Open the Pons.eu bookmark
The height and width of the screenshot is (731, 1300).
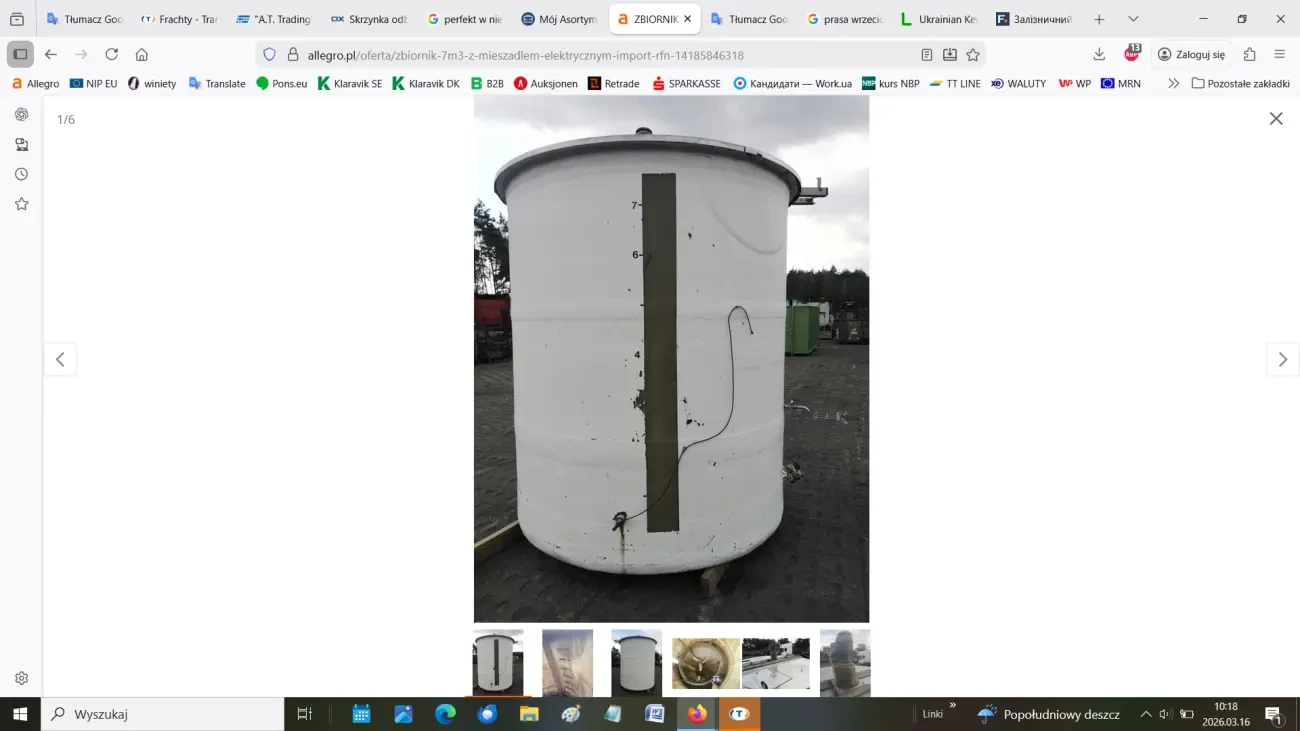tap(282, 84)
